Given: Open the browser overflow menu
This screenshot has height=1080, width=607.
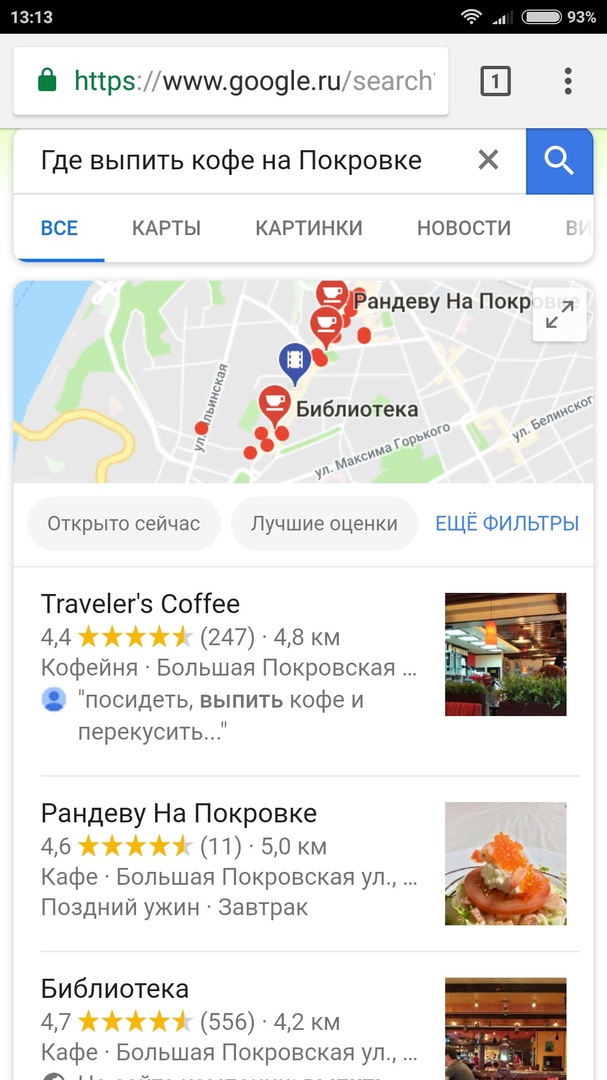Looking at the screenshot, I should tap(567, 81).
